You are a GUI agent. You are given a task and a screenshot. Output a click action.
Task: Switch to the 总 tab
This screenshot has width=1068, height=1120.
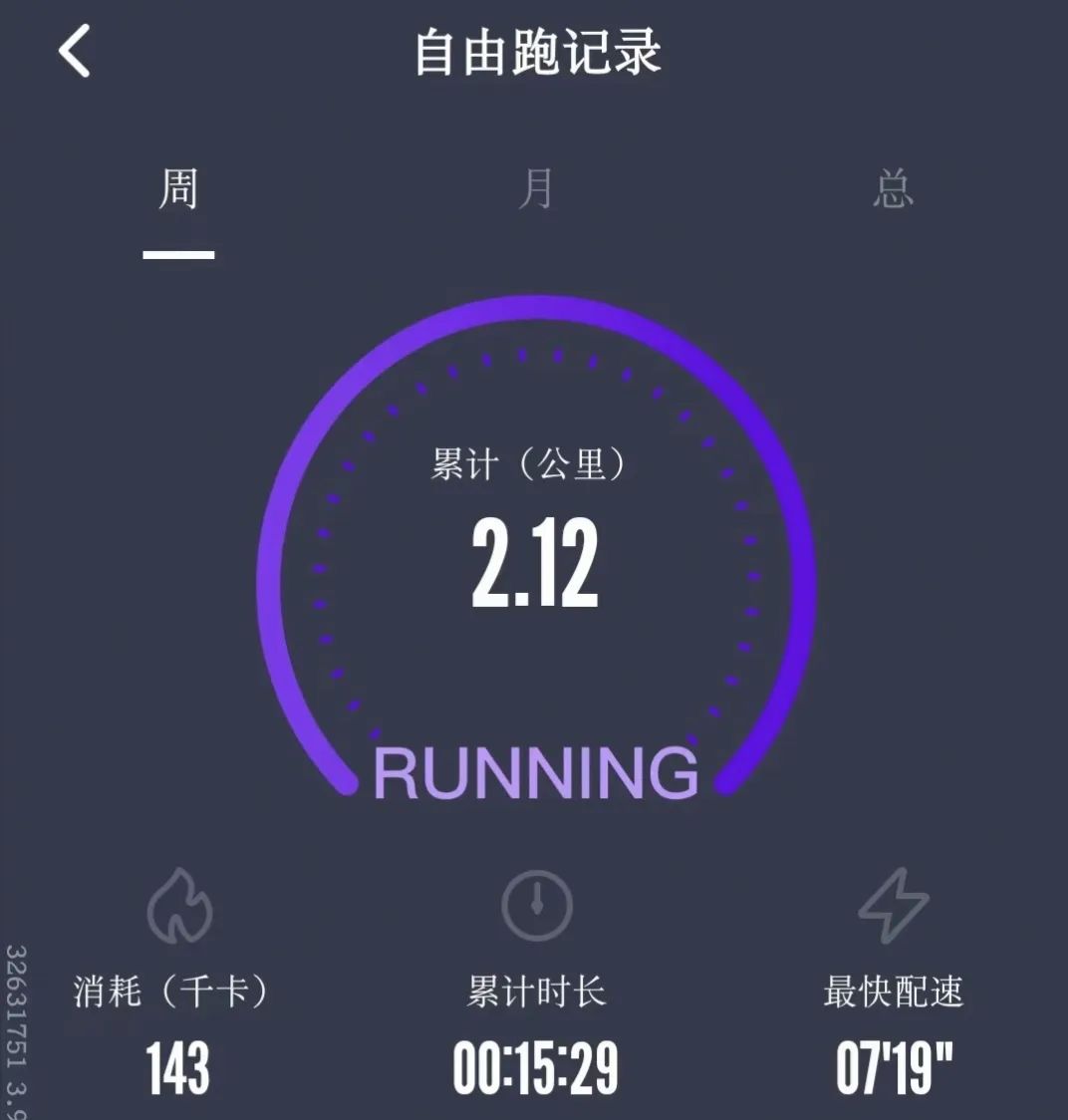(x=893, y=189)
